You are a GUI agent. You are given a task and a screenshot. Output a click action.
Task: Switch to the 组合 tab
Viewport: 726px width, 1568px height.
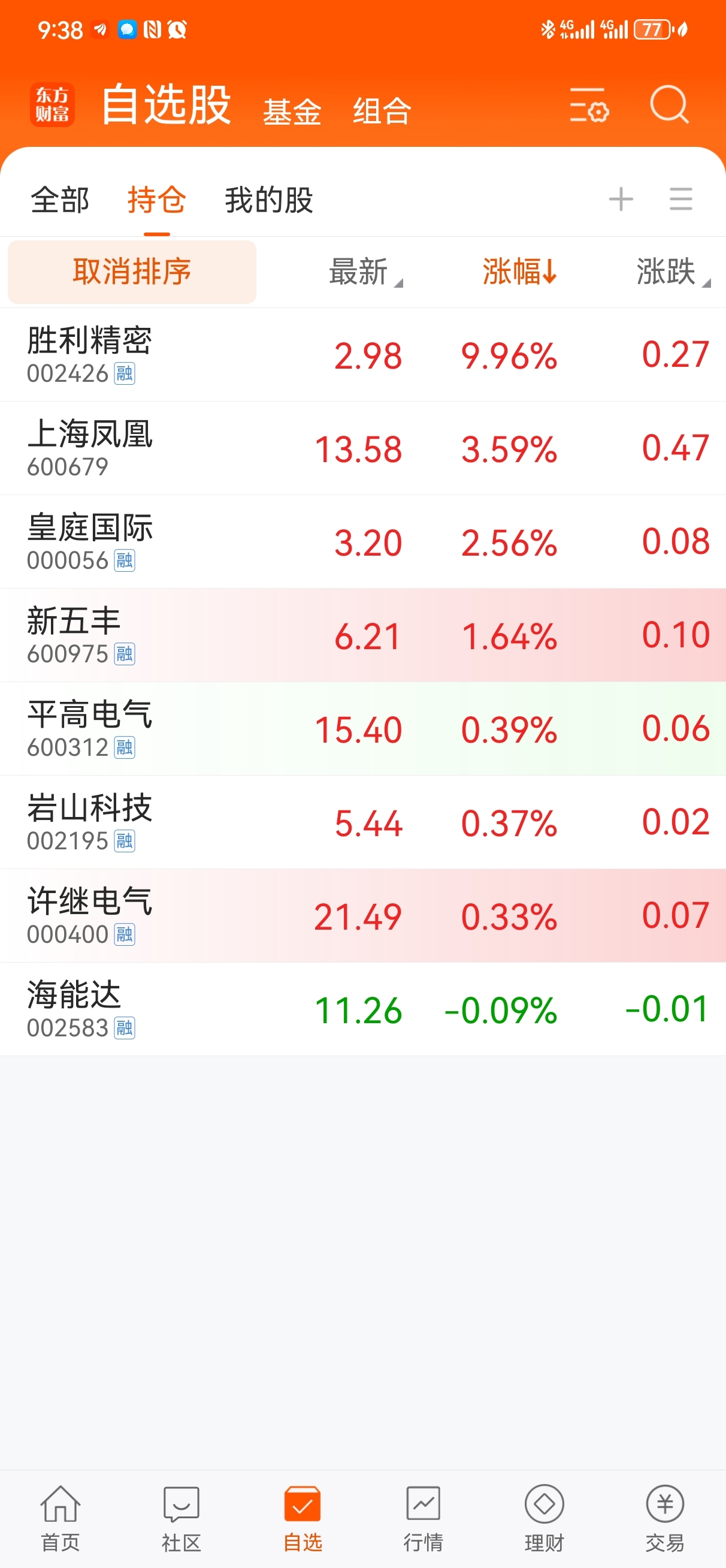click(382, 111)
